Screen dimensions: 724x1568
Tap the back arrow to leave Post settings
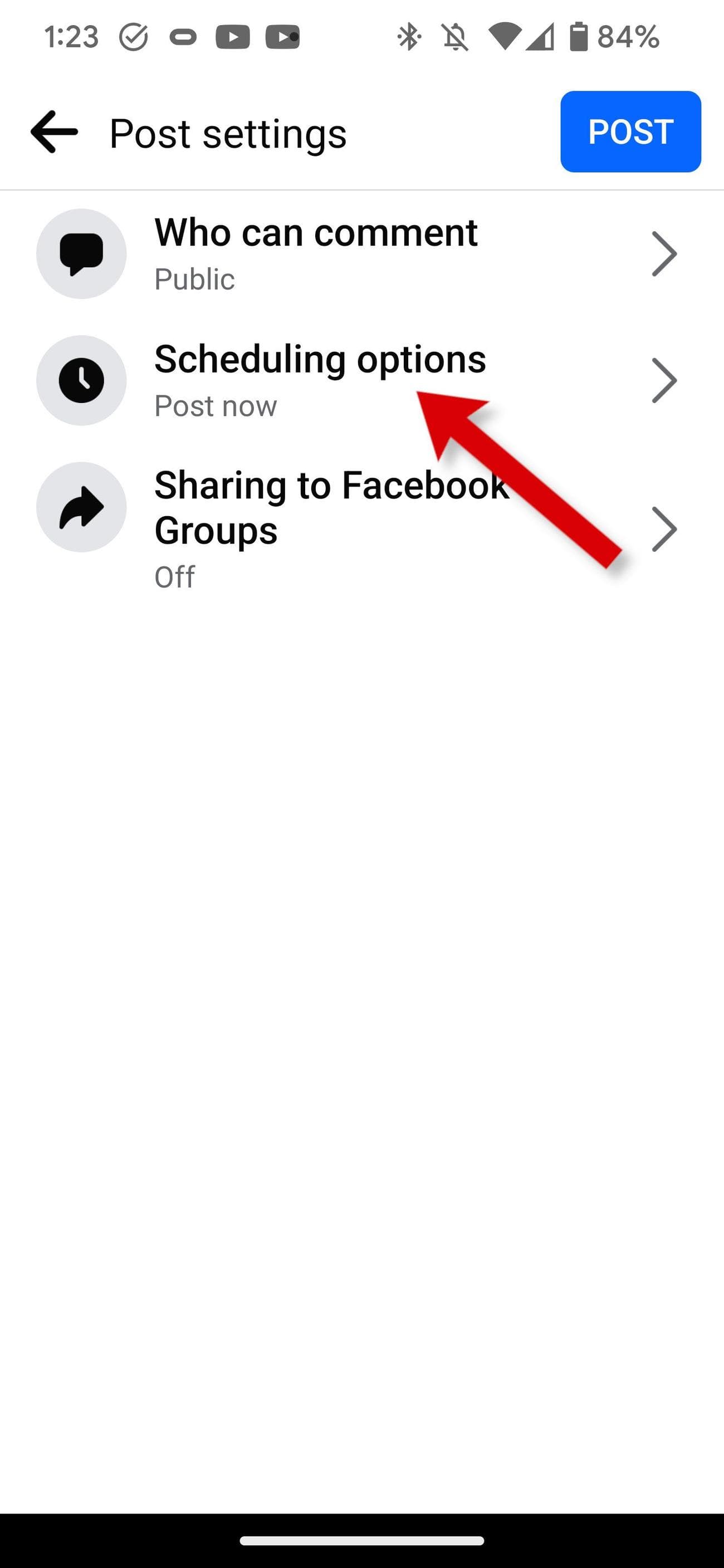[52, 131]
